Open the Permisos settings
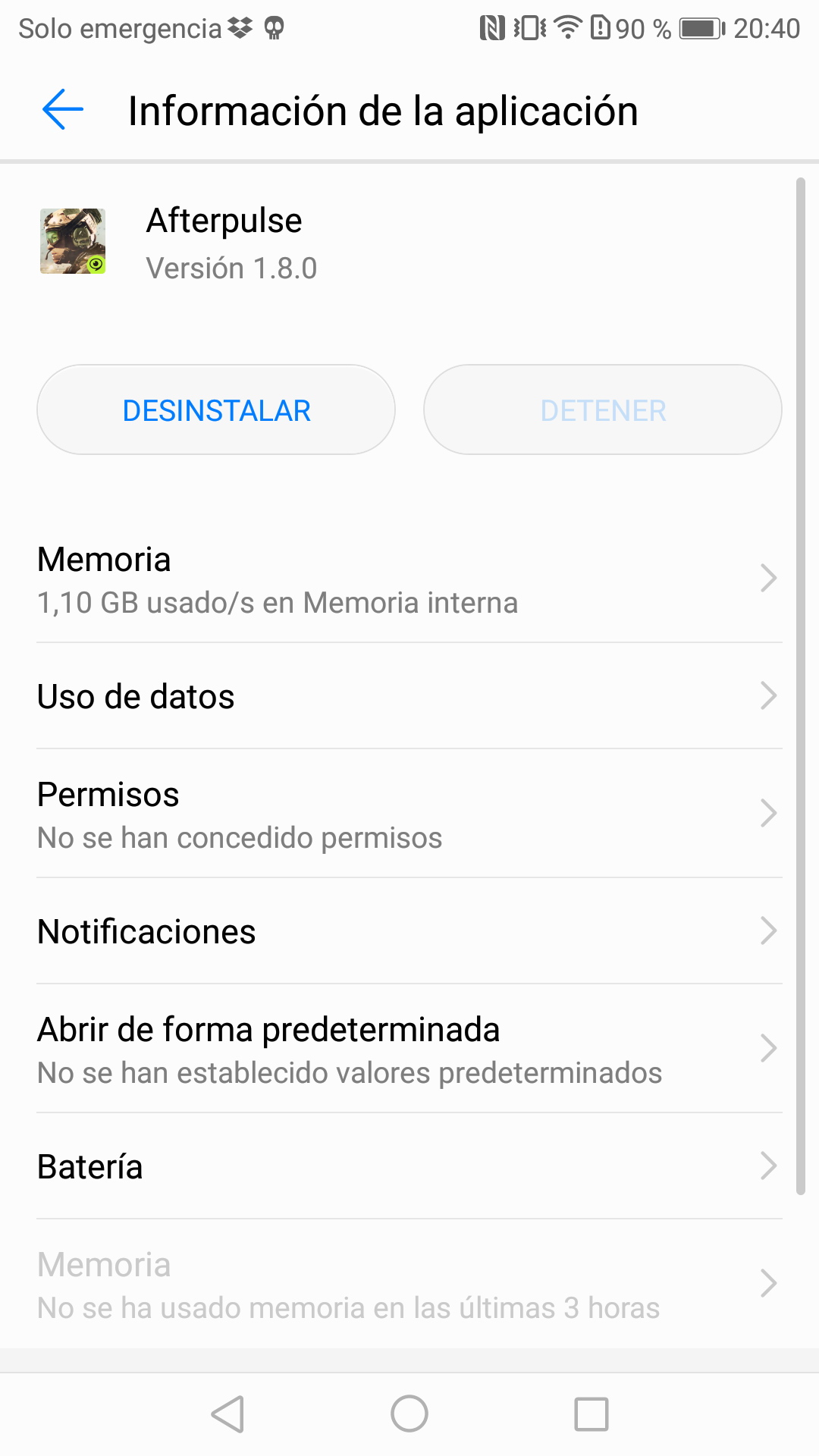This screenshot has height=1456, width=819. click(409, 814)
